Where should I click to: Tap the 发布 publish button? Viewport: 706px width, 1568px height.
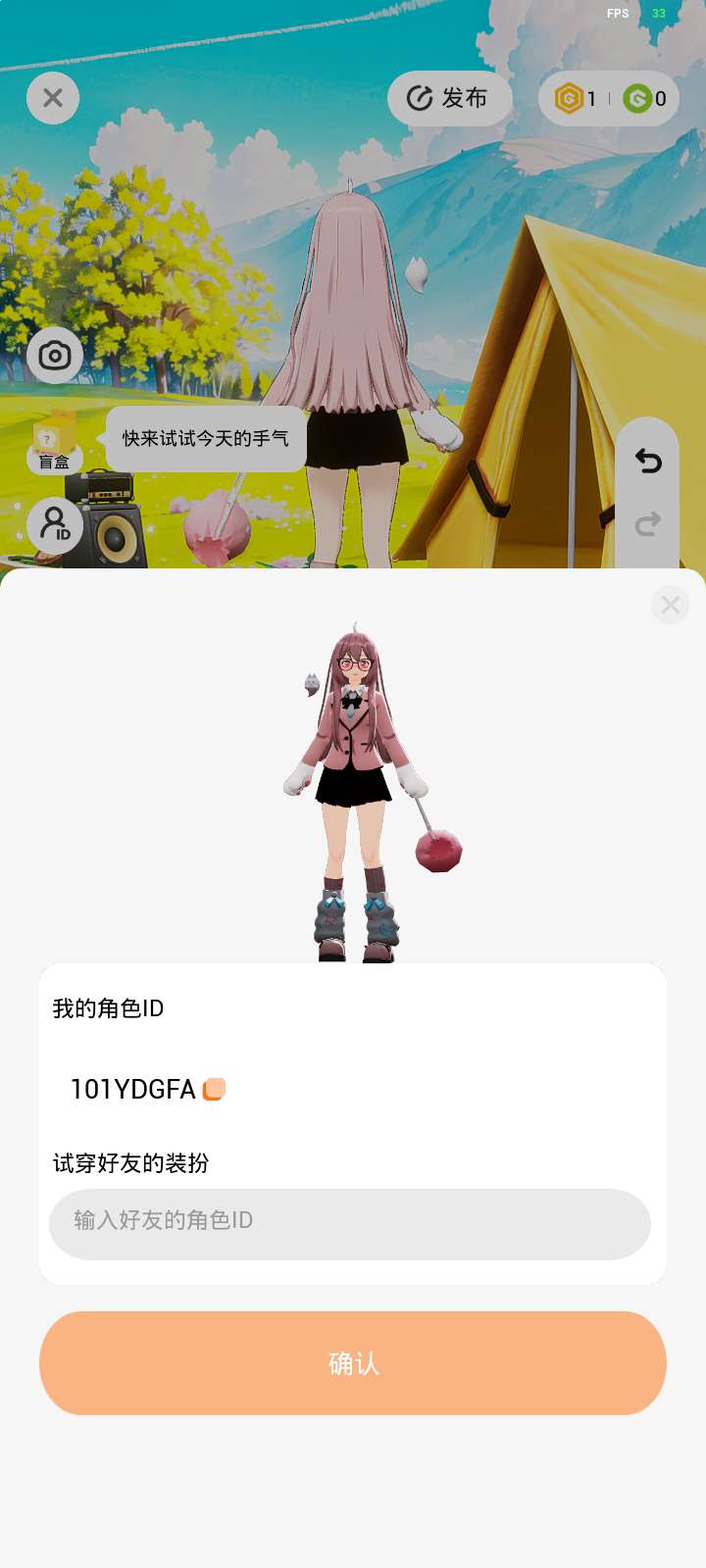click(449, 98)
